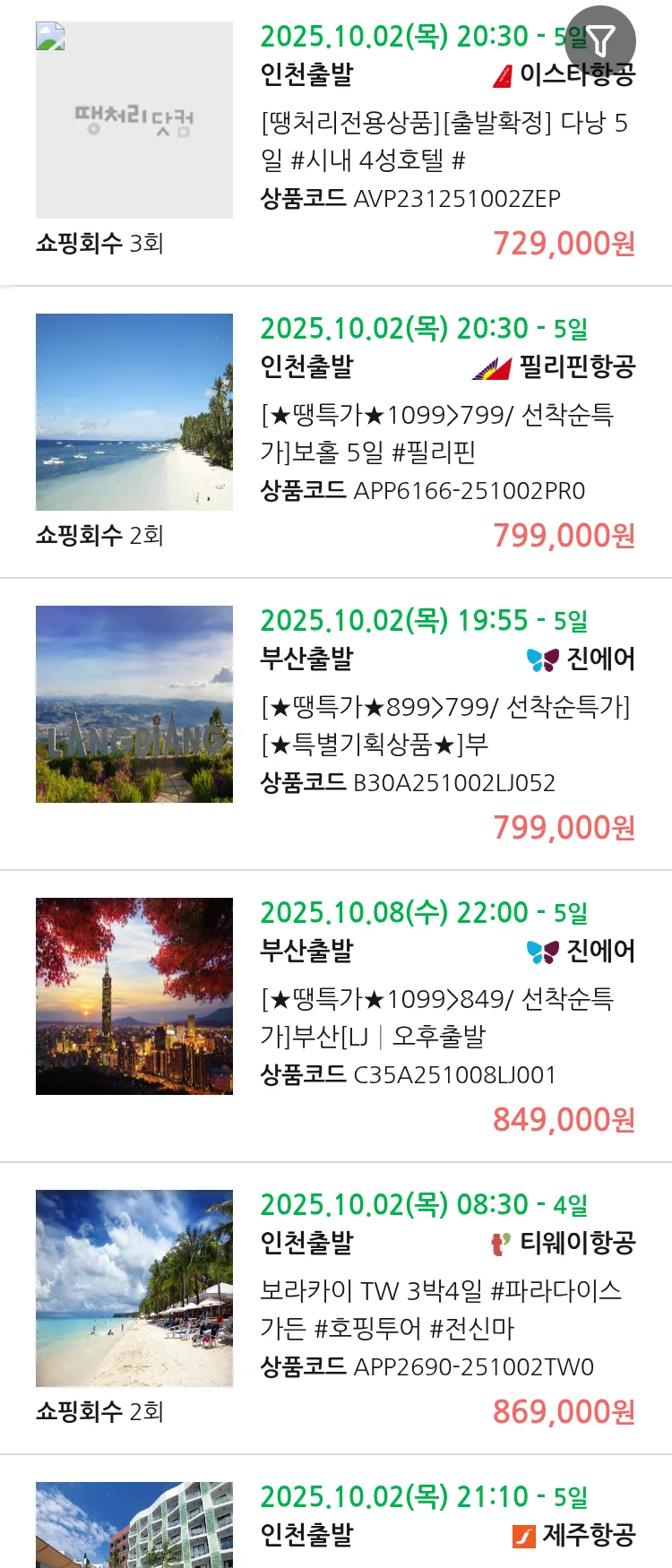Select the 부산출발 진에어 19:55 package
Image resolution: width=672 pixels, height=1568 pixels.
coord(445,725)
